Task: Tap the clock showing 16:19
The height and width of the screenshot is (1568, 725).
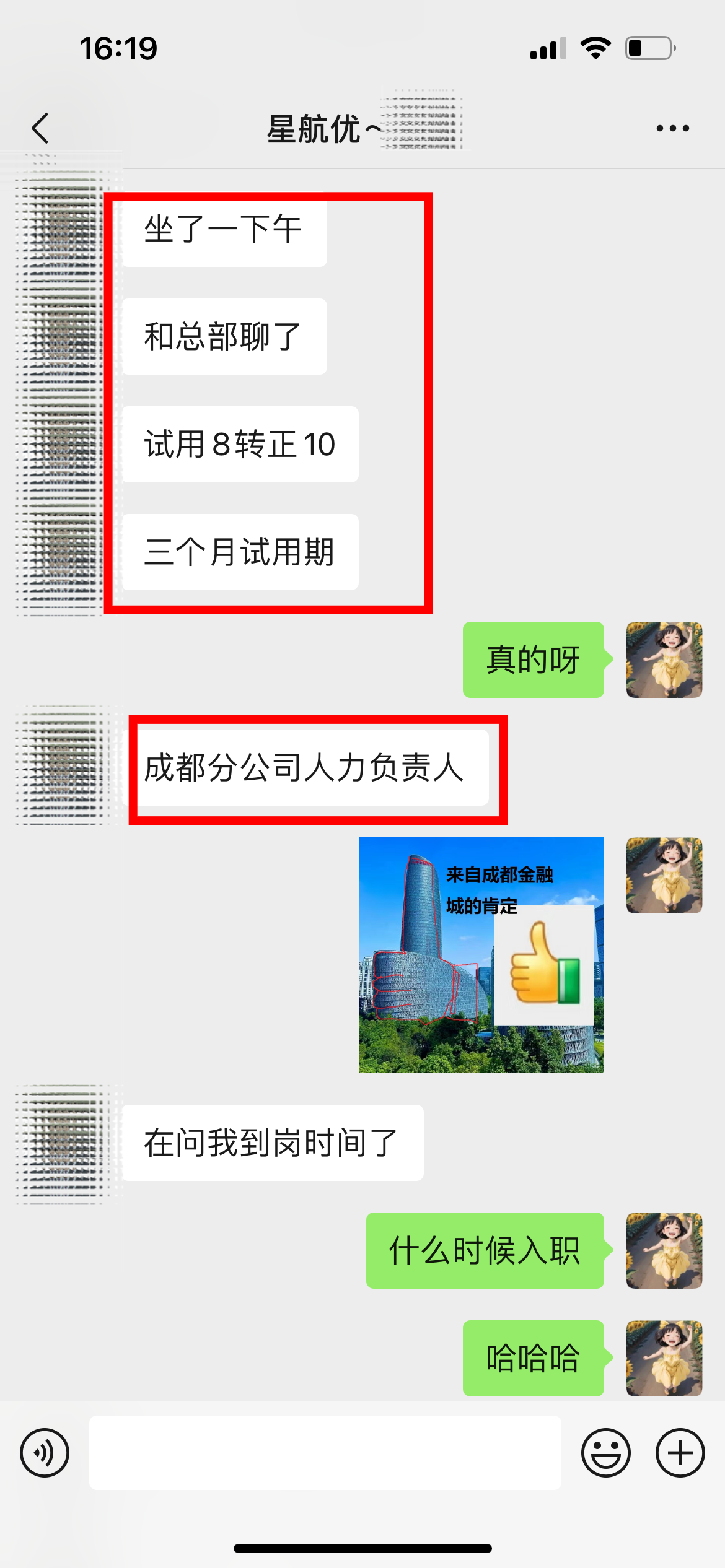Action: pos(119,48)
